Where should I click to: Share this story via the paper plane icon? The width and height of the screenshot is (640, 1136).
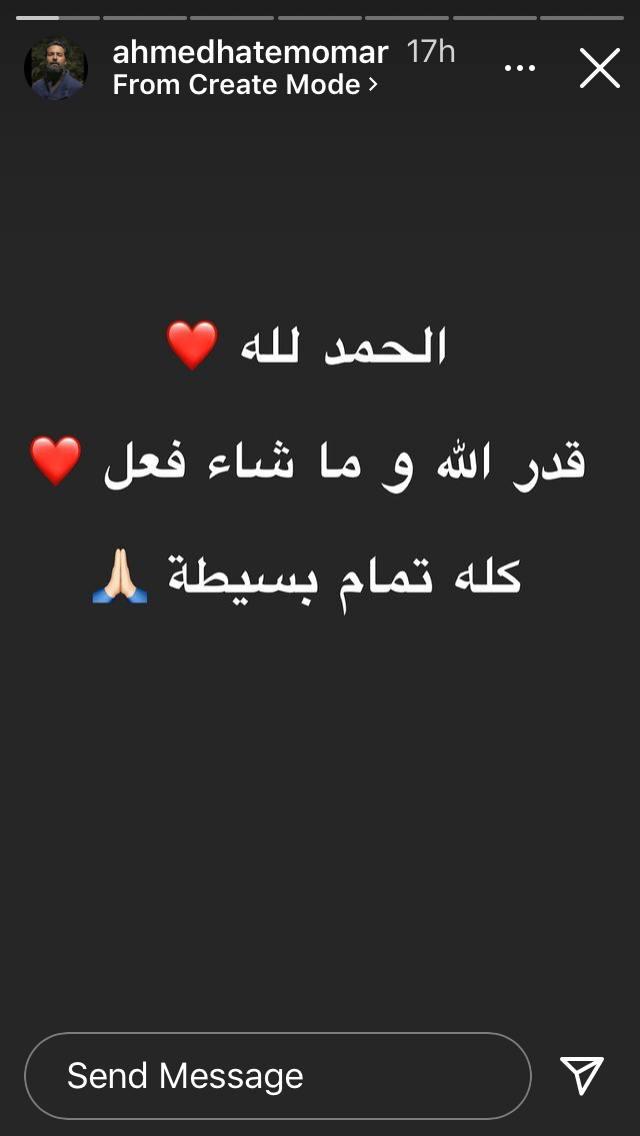point(582,1075)
